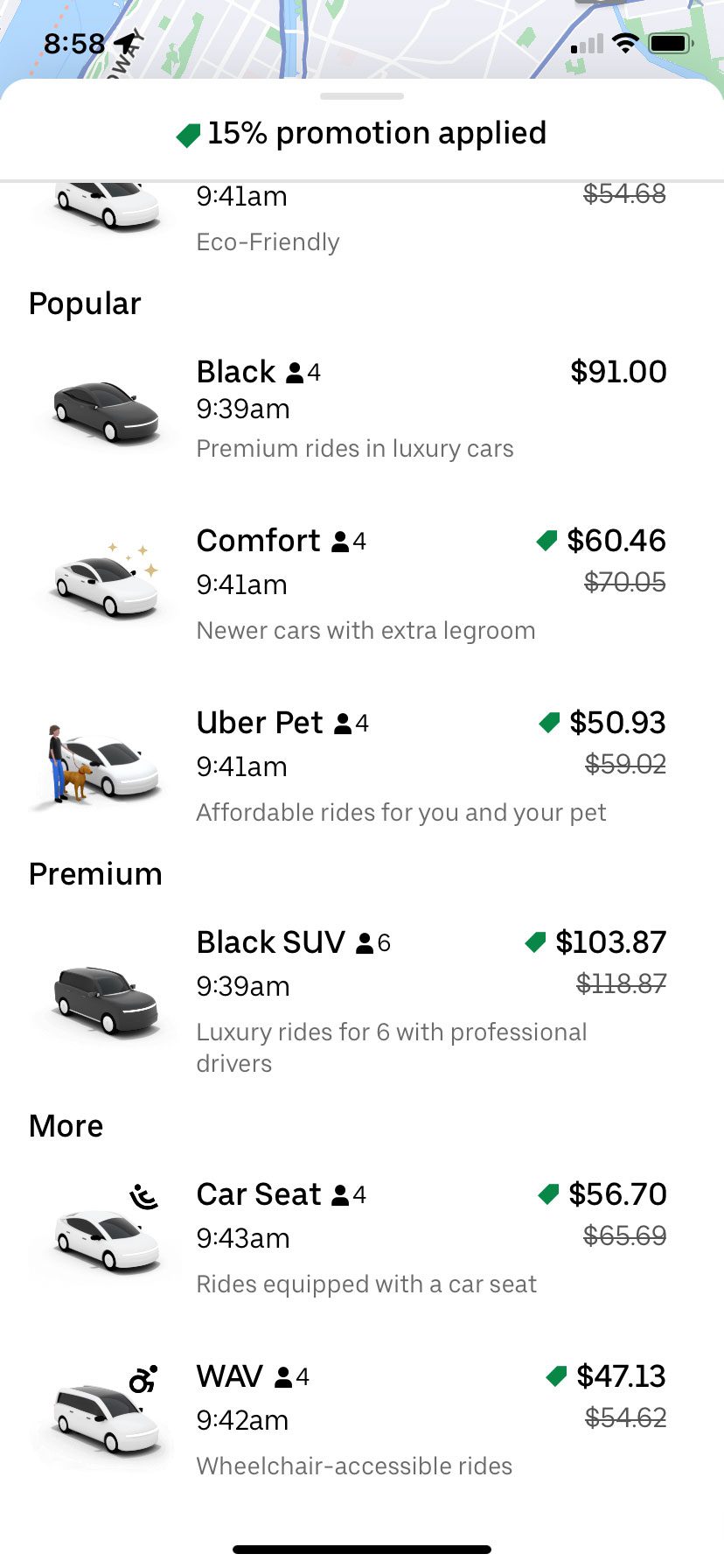Select the Uber Pet ride option
This screenshot has width=724, height=1568.
[362, 761]
